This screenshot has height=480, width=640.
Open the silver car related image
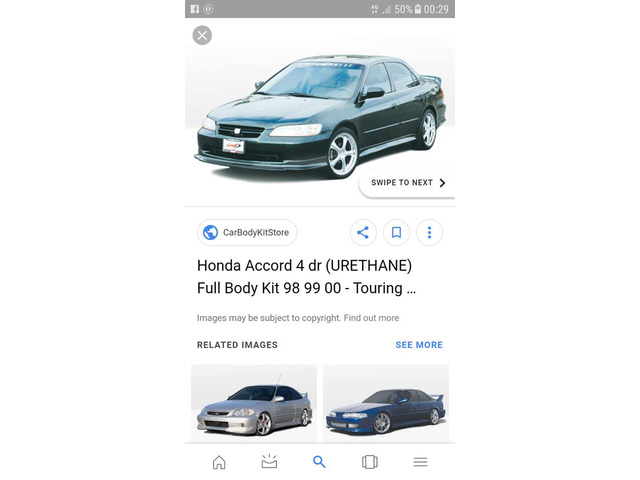[x=254, y=403]
